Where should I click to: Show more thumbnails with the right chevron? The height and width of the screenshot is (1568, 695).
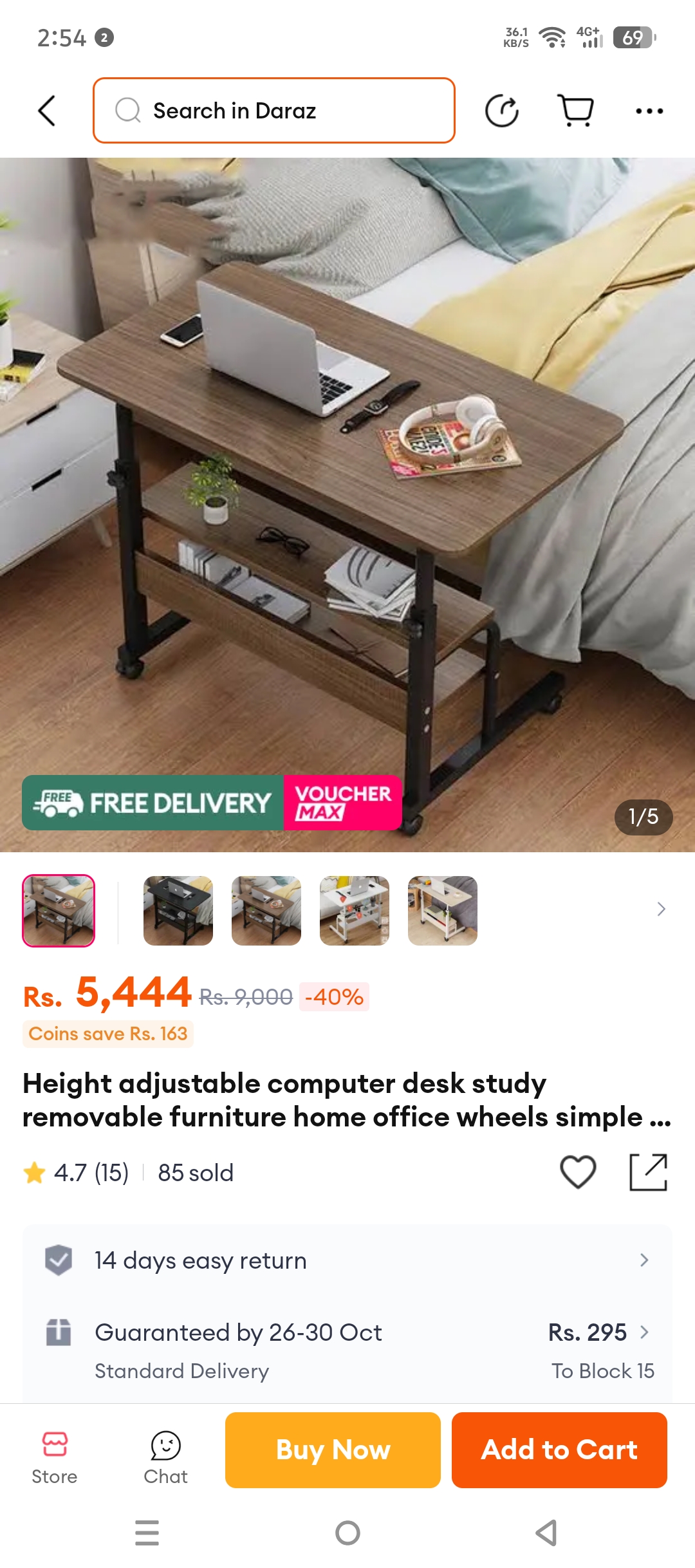661,909
